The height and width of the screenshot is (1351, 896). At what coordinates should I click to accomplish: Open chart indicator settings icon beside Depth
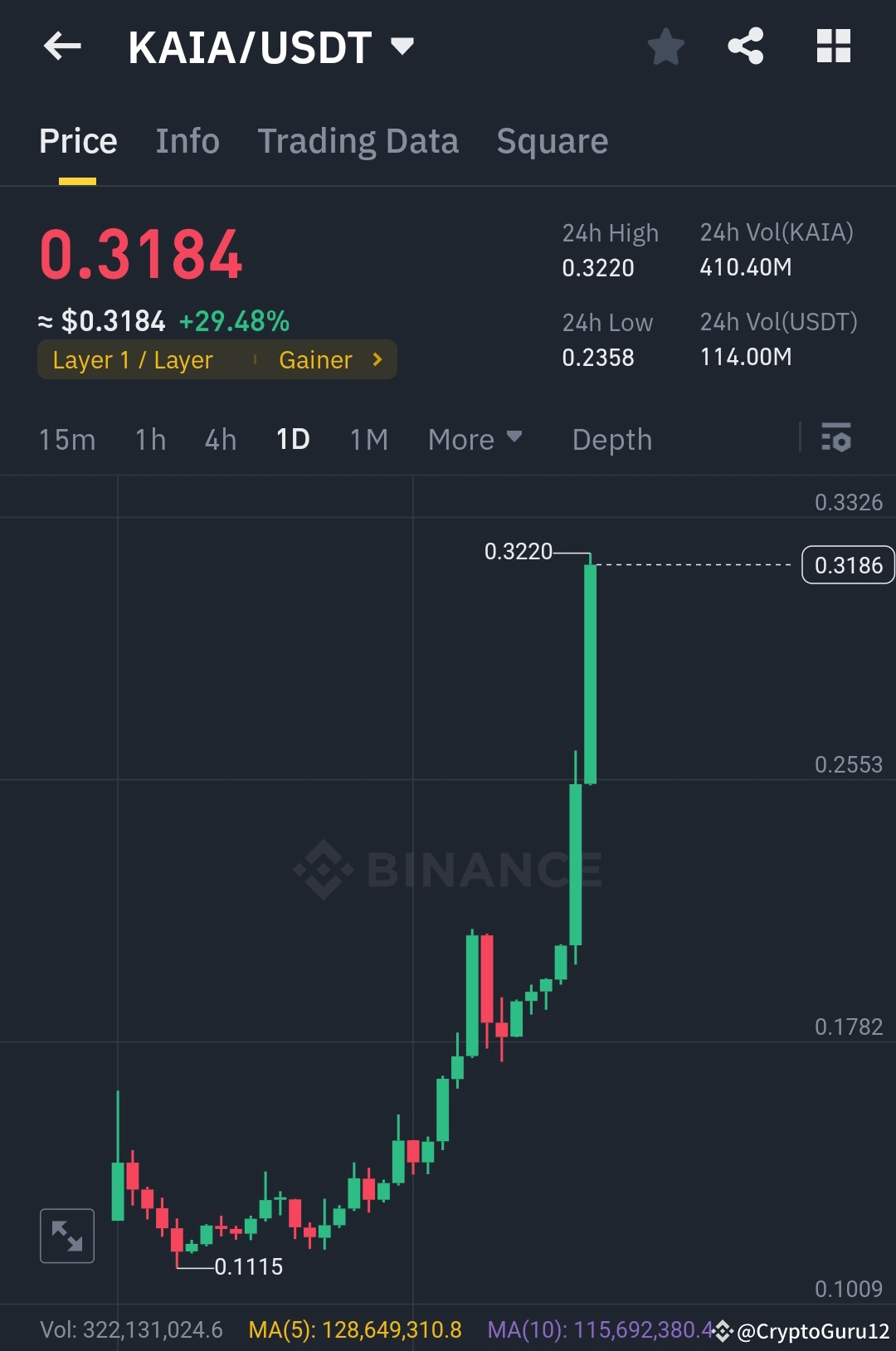click(x=837, y=439)
